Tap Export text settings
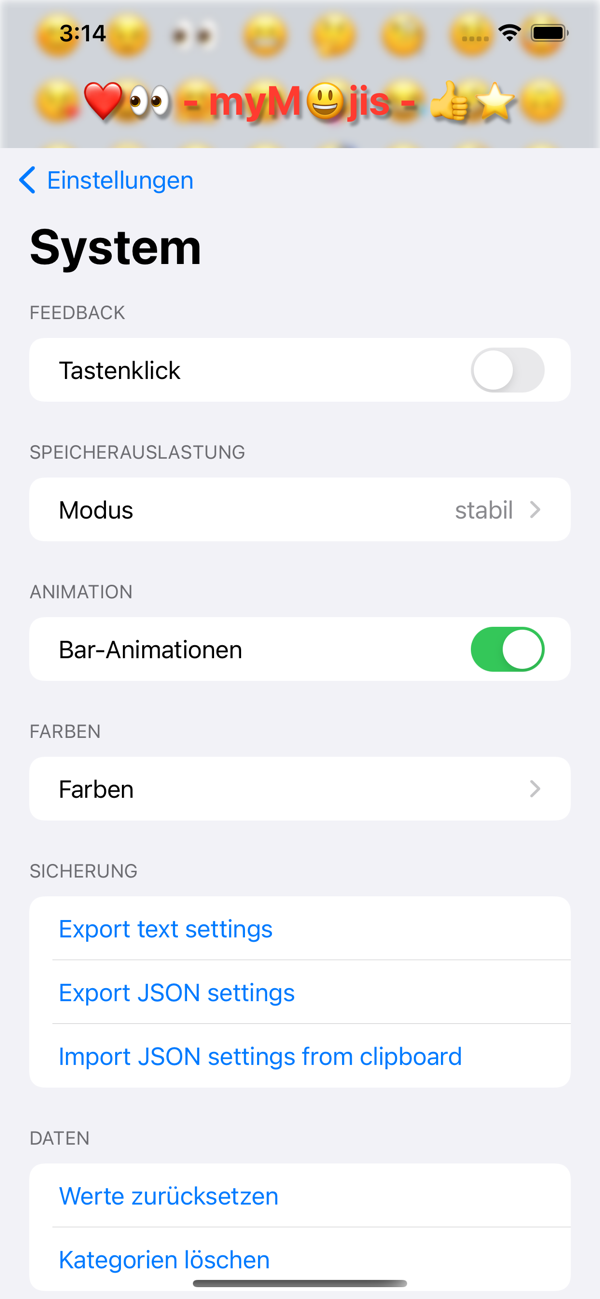Screen dimensions: 600x1299 (x=300, y=929)
